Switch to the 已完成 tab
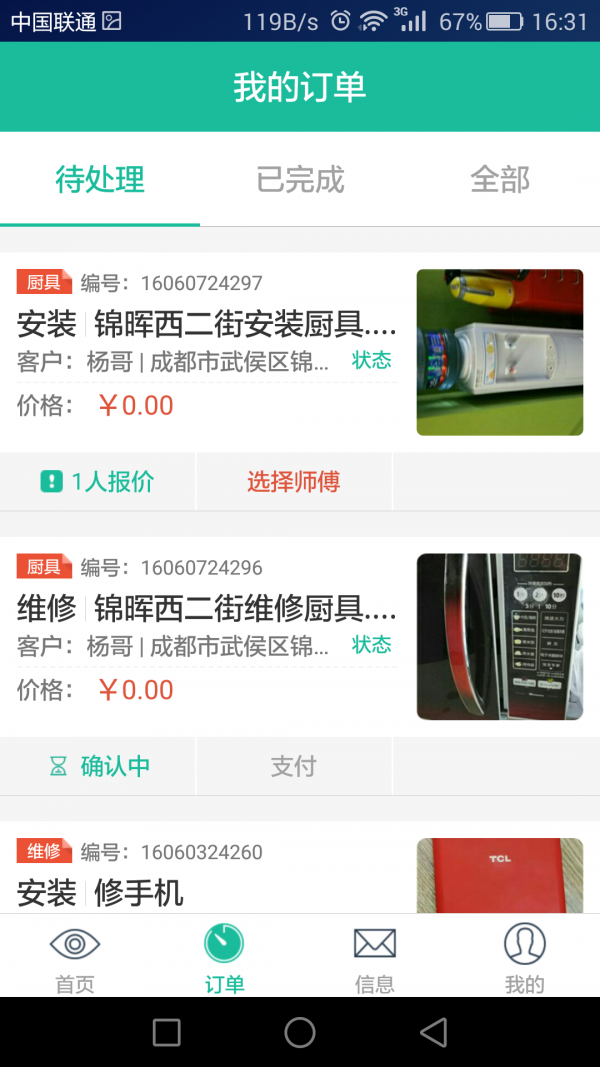 (300, 180)
